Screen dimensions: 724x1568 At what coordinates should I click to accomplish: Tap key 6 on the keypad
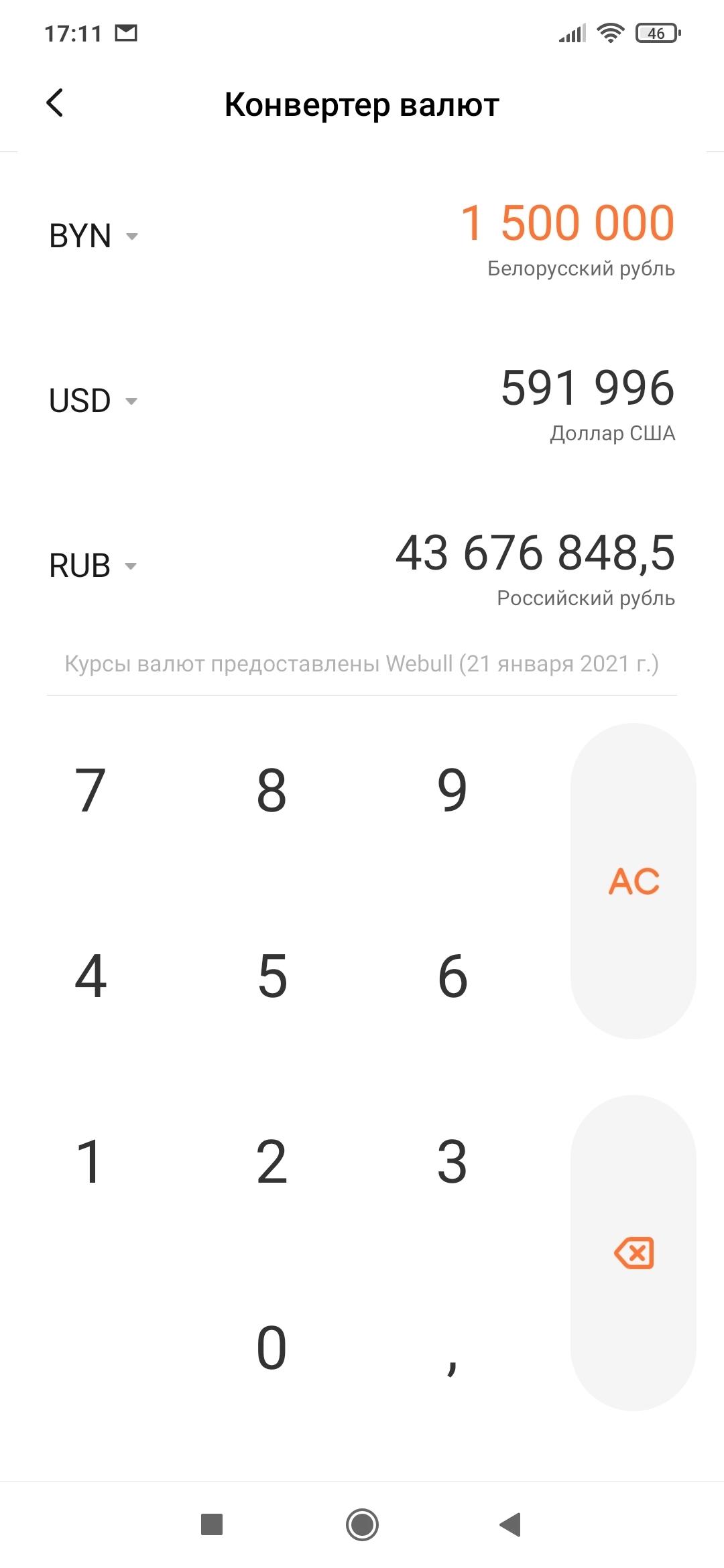click(x=452, y=977)
